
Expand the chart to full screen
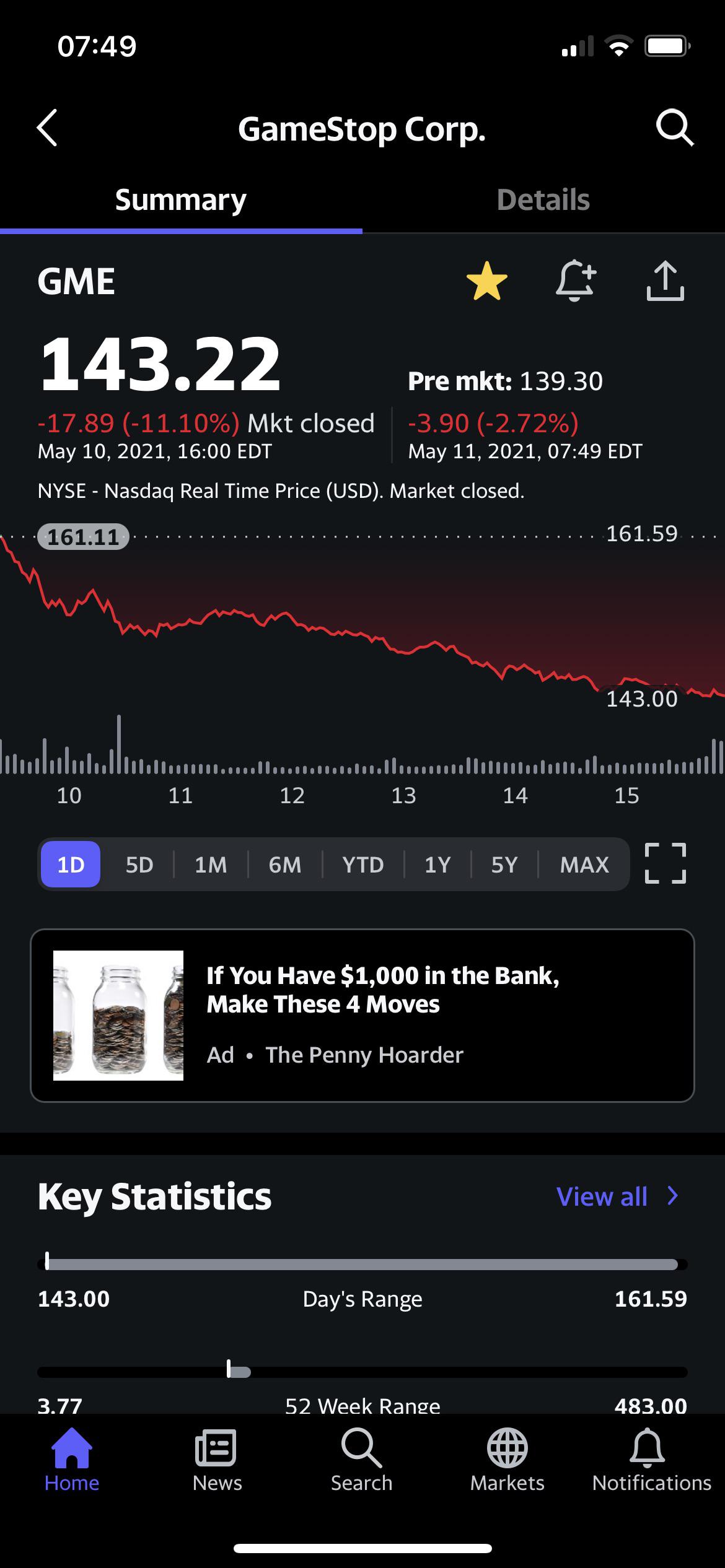pyautogui.click(x=665, y=863)
